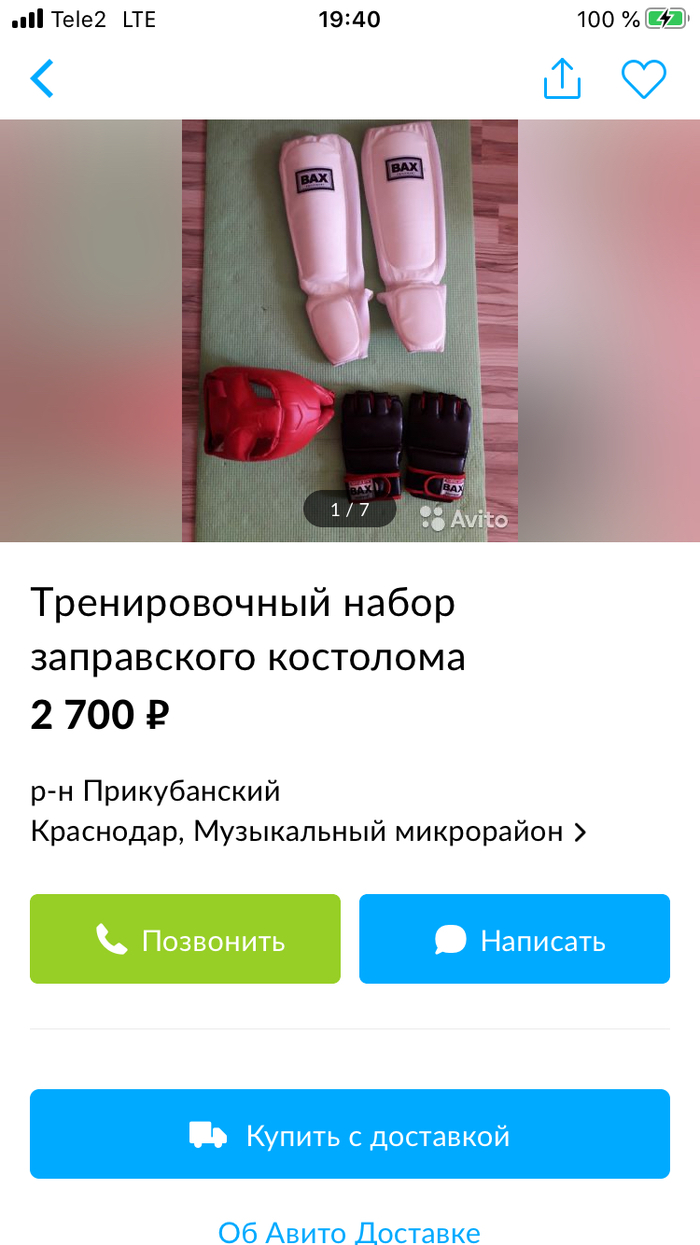Viewport: 700px width, 1245px height.
Task: Open the listing photo full screen
Action: pos(349,330)
